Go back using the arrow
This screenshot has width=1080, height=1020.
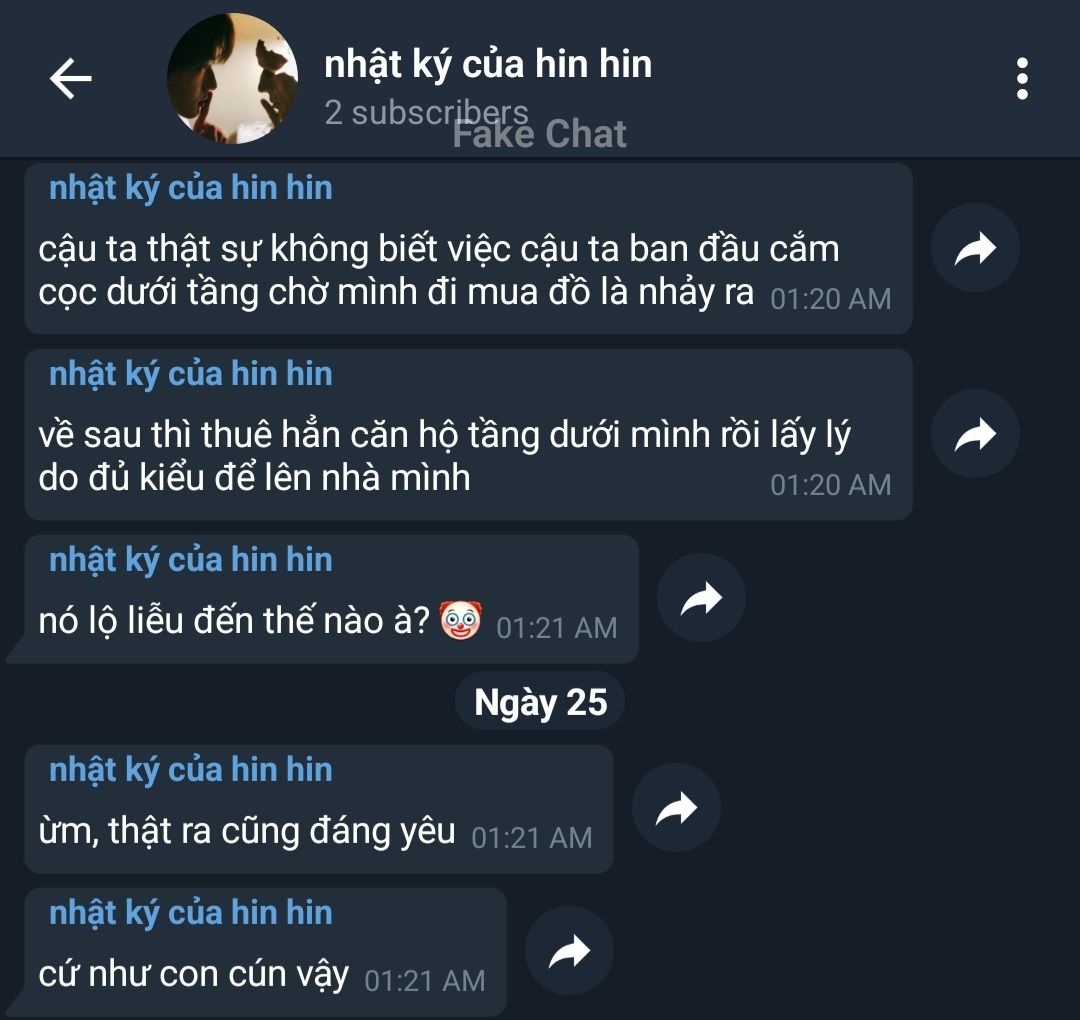[71, 79]
